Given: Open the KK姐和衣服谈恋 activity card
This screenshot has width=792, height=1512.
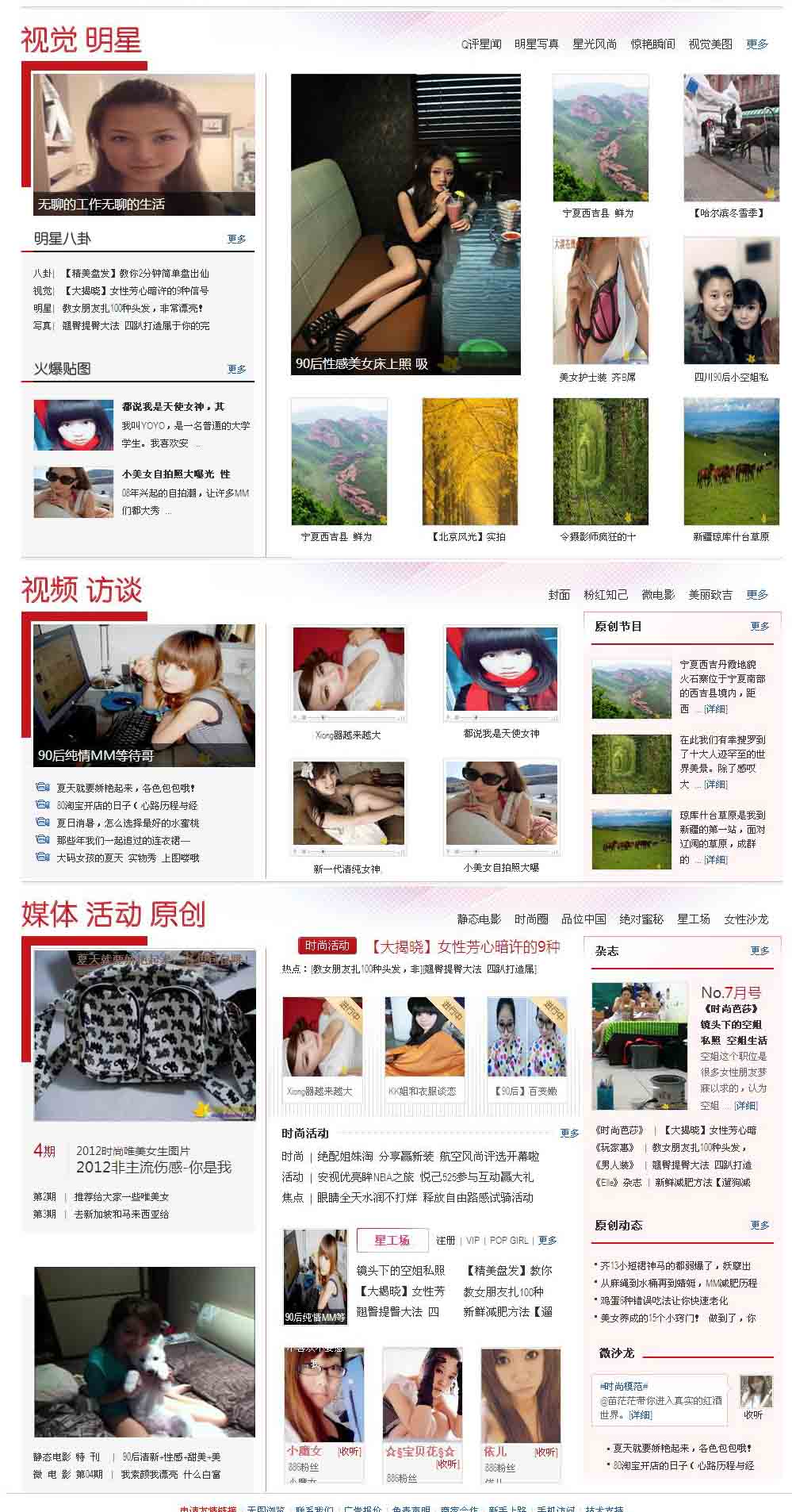Looking at the screenshot, I should (x=423, y=1048).
